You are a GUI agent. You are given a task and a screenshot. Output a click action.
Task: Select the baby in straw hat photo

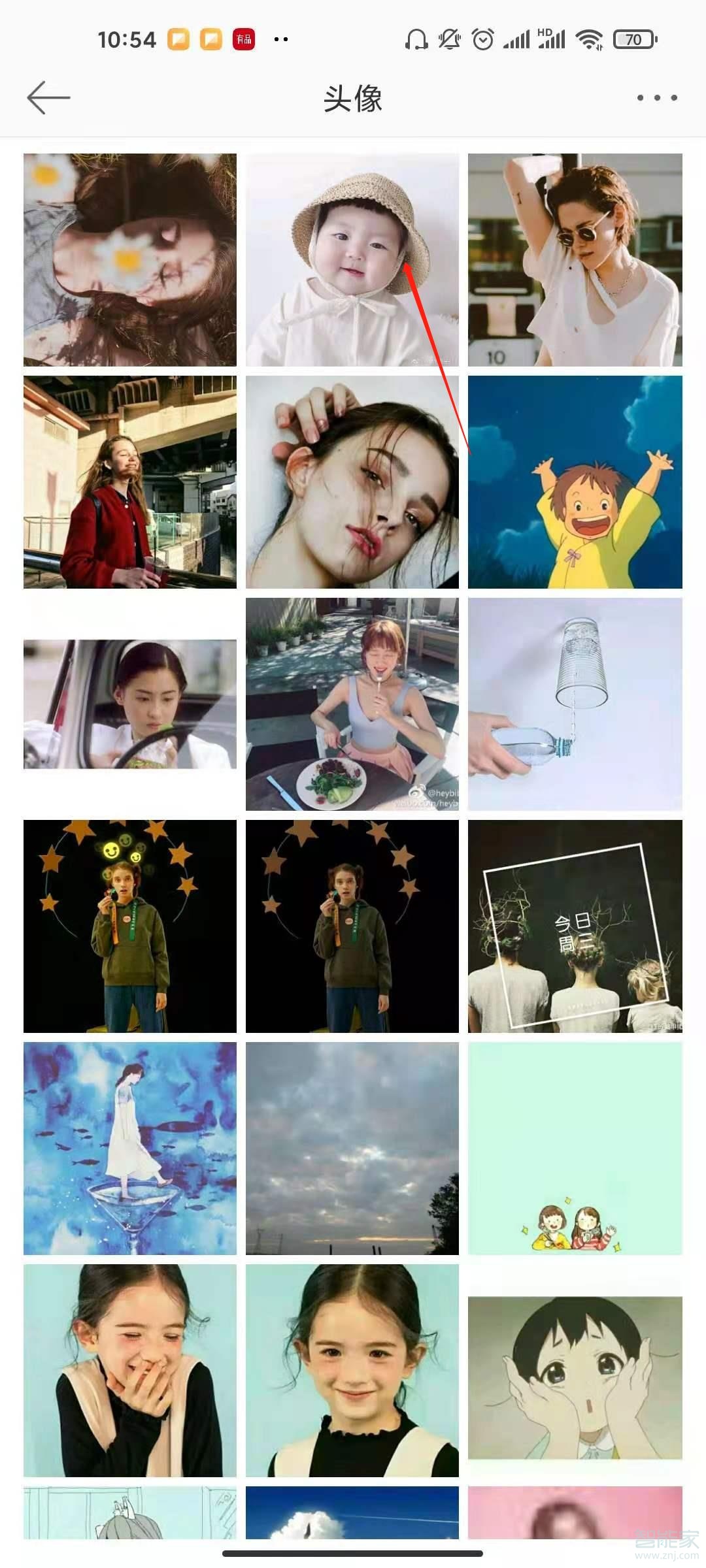click(352, 260)
